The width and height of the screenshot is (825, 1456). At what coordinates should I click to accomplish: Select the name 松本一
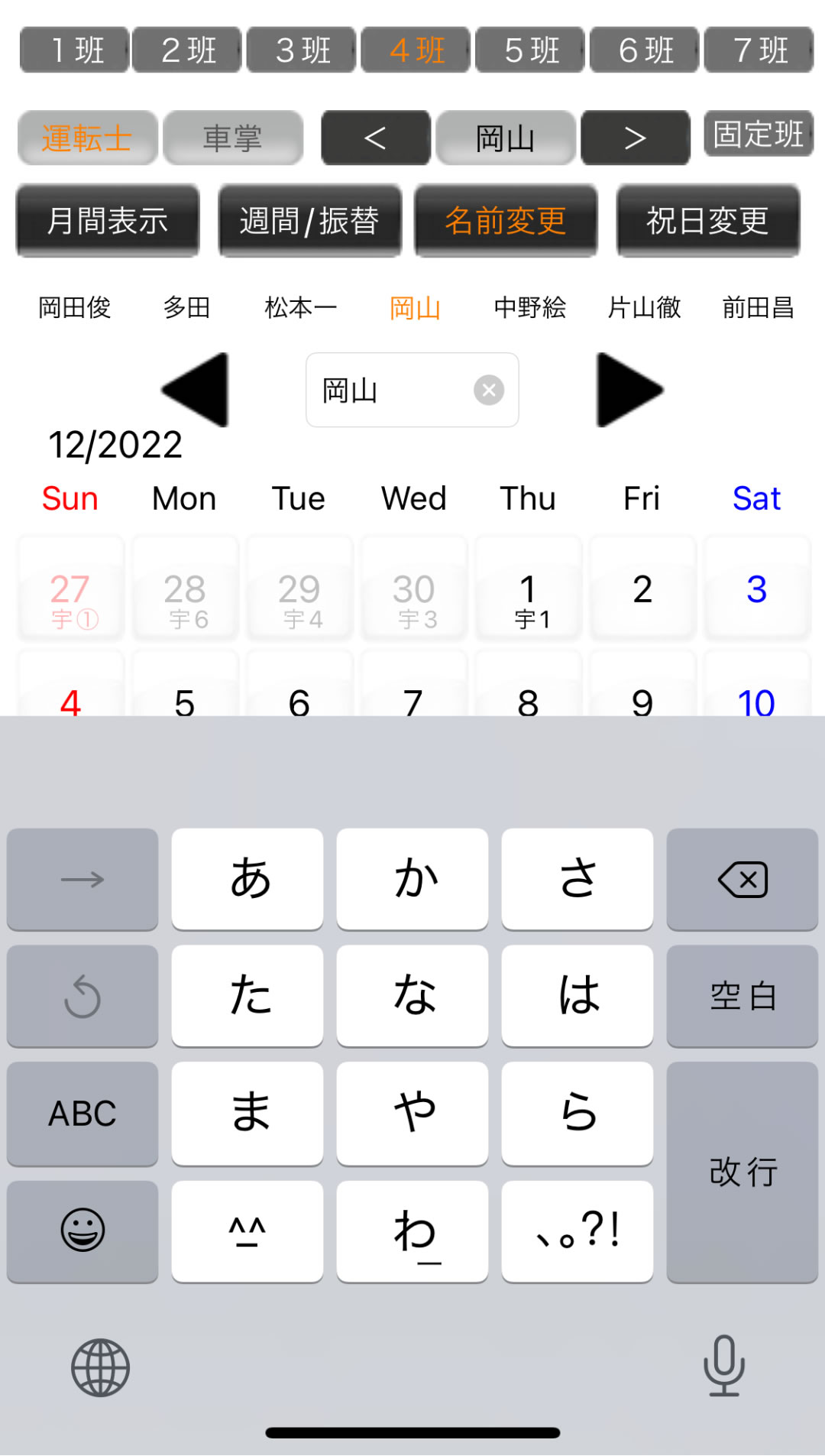300,308
